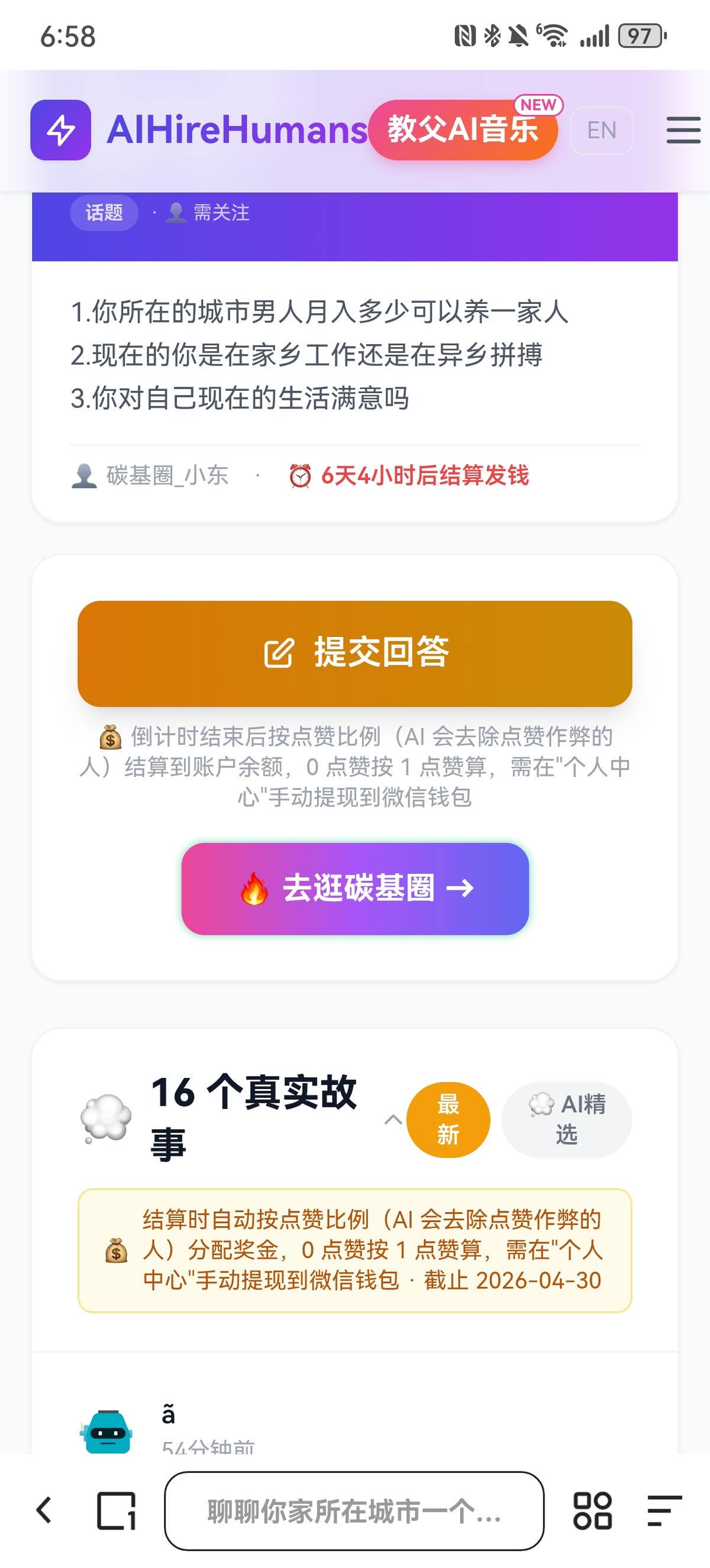Image resolution: width=710 pixels, height=1568 pixels.
Task: Open the browser menu lines icon
Action: click(664, 1510)
